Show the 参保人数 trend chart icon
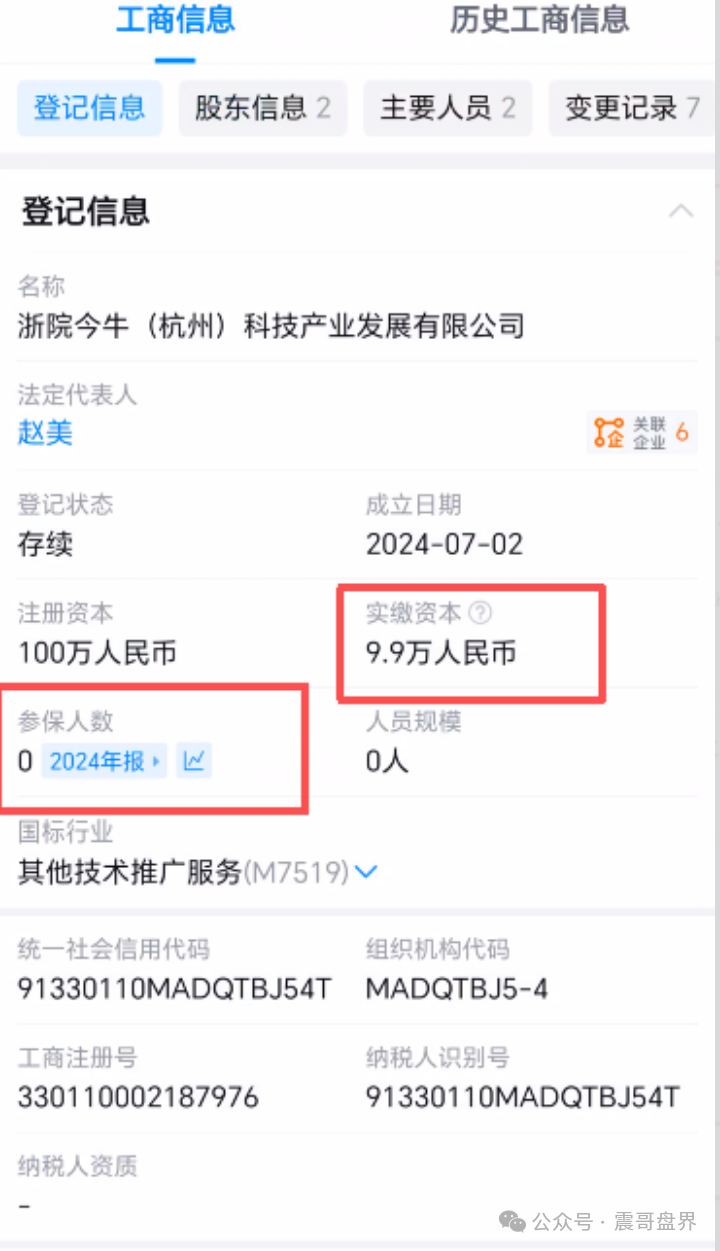This screenshot has width=720, height=1251. [194, 762]
